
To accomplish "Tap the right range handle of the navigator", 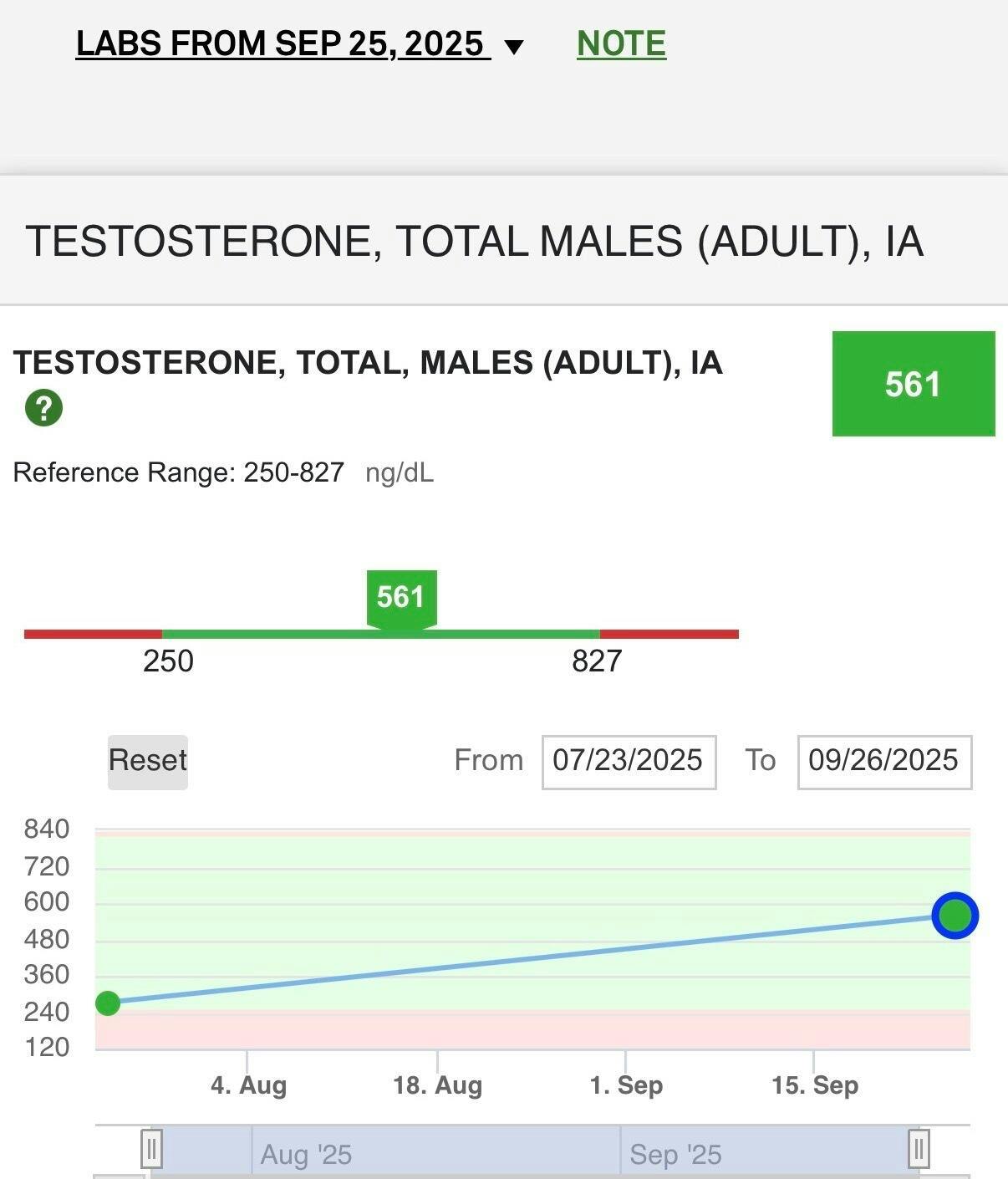I will coord(919,1149).
